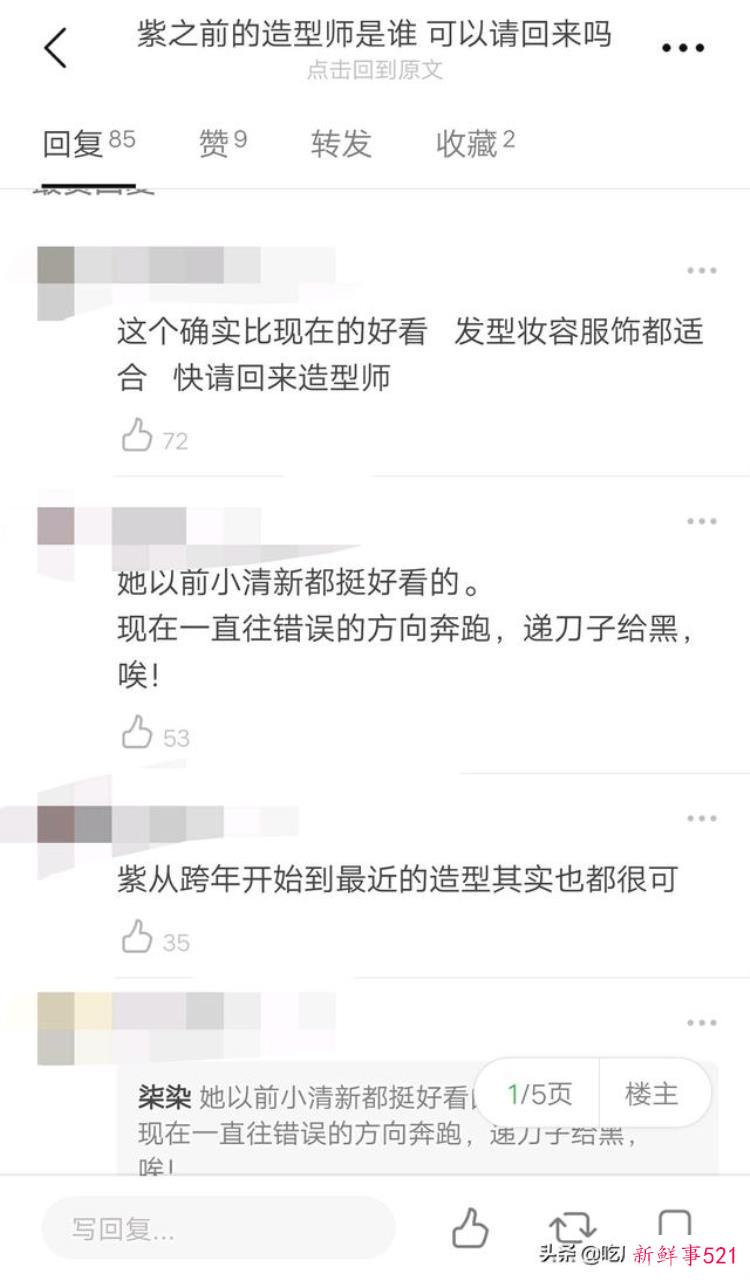
Task: Open more options for the 递刀子给黑 comment
Action: [701, 521]
